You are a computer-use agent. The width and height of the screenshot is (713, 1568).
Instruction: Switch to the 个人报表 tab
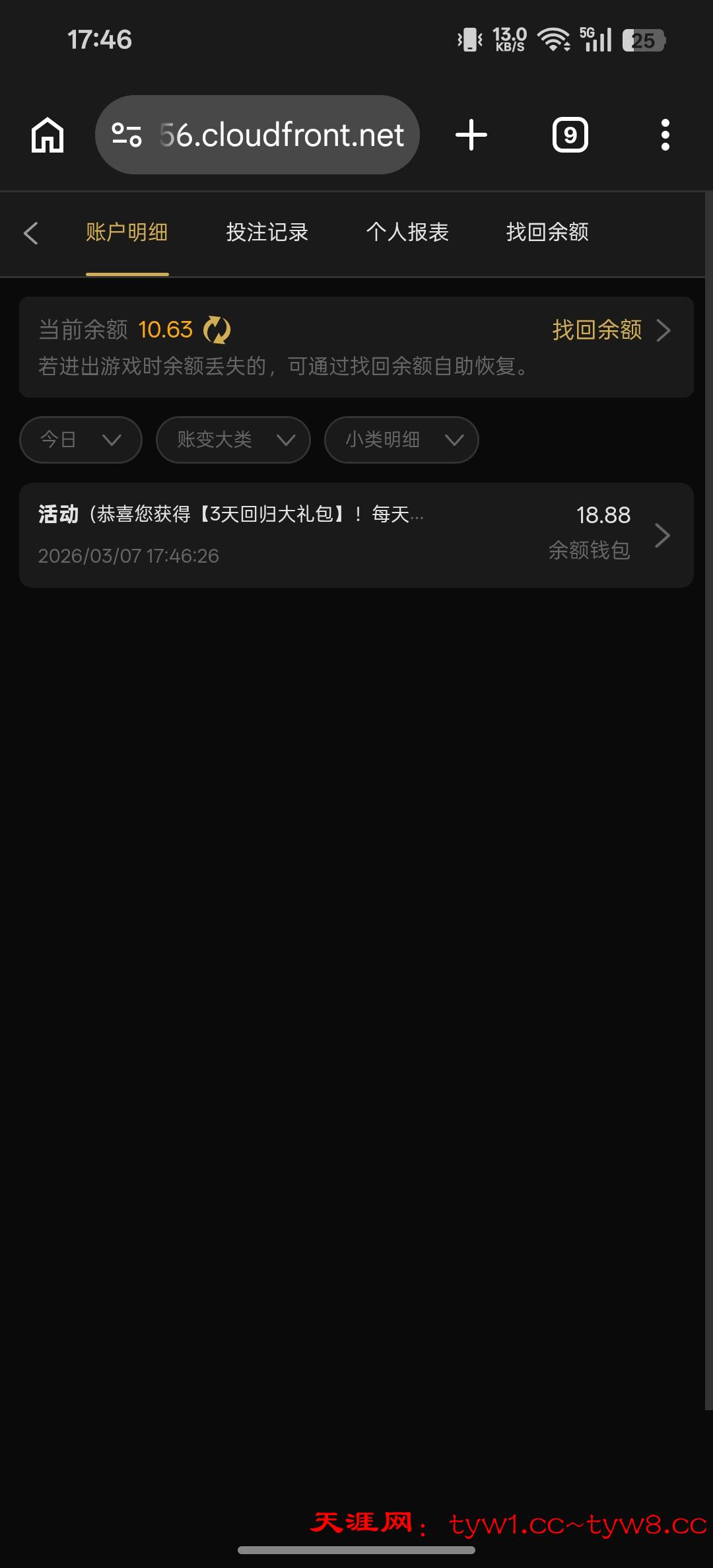pos(407,232)
